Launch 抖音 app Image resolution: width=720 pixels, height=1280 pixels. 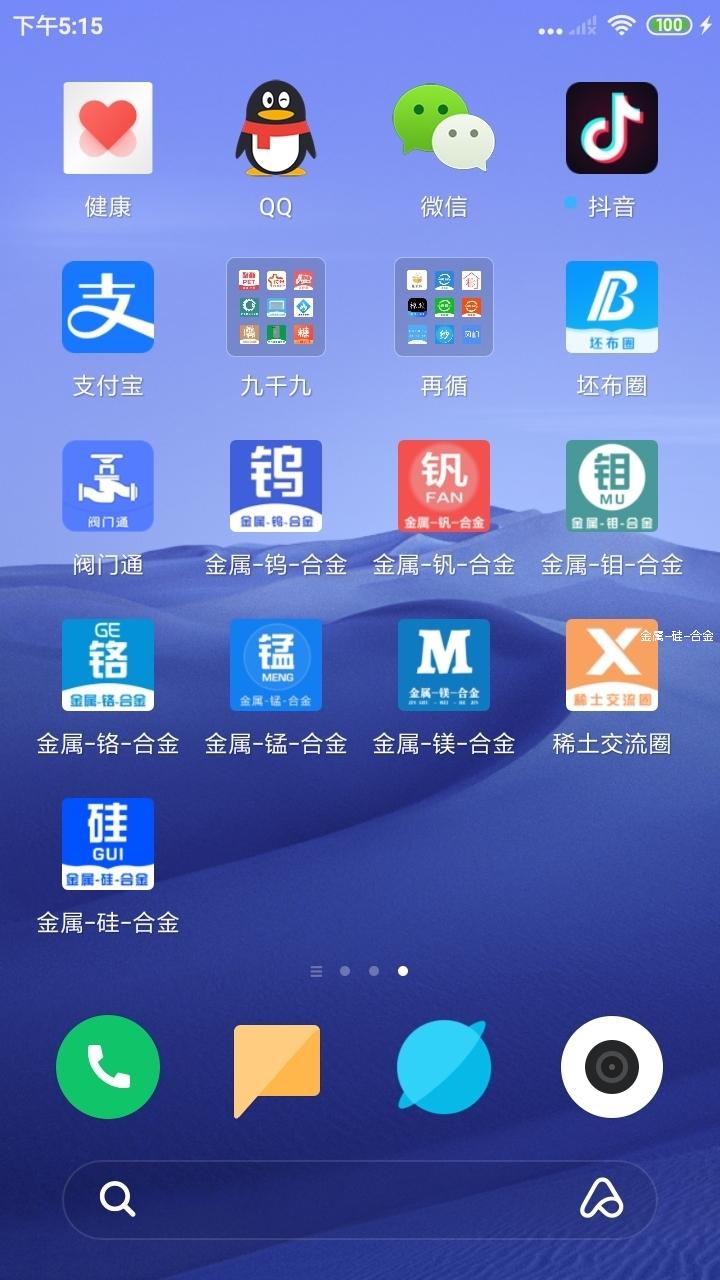pos(612,128)
